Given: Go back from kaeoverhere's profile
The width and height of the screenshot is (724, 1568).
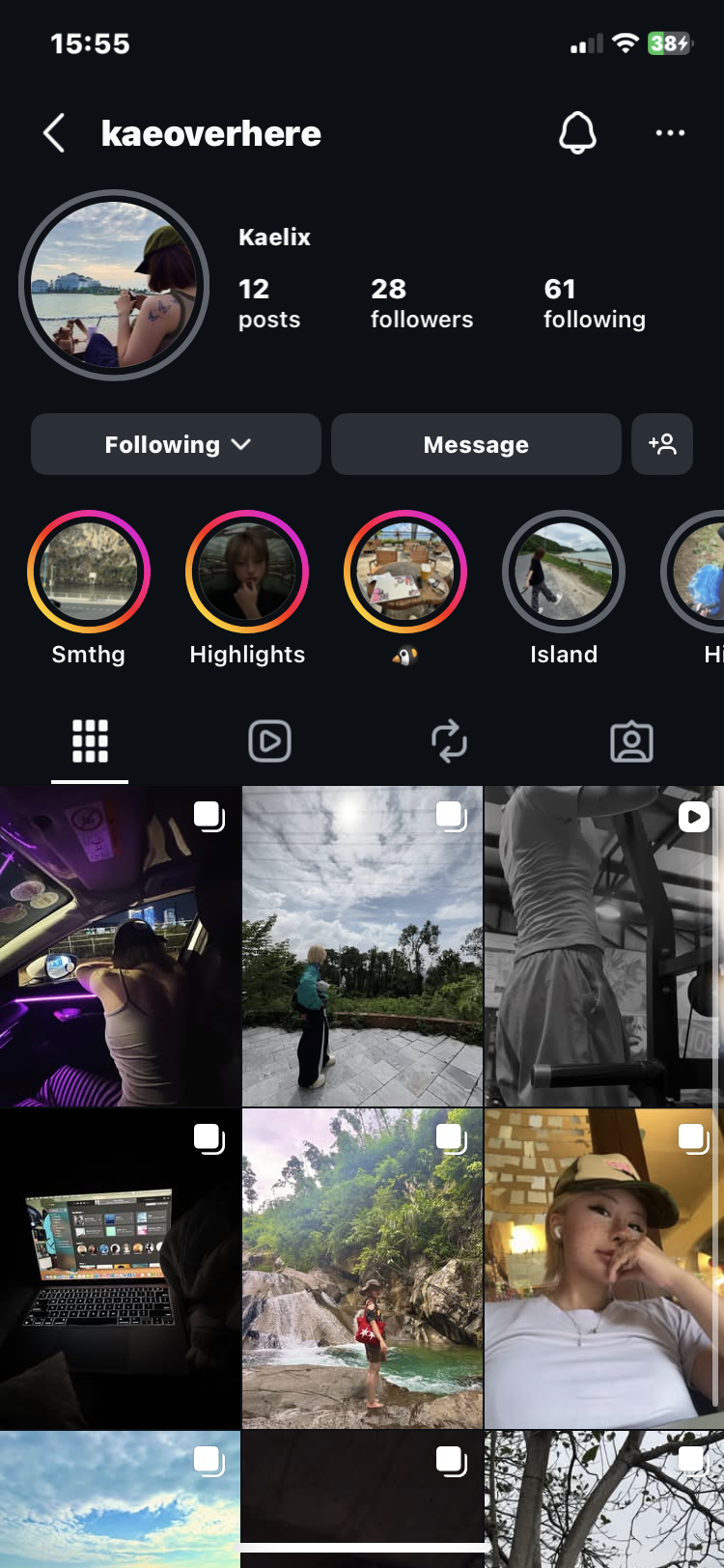Looking at the screenshot, I should click(55, 133).
